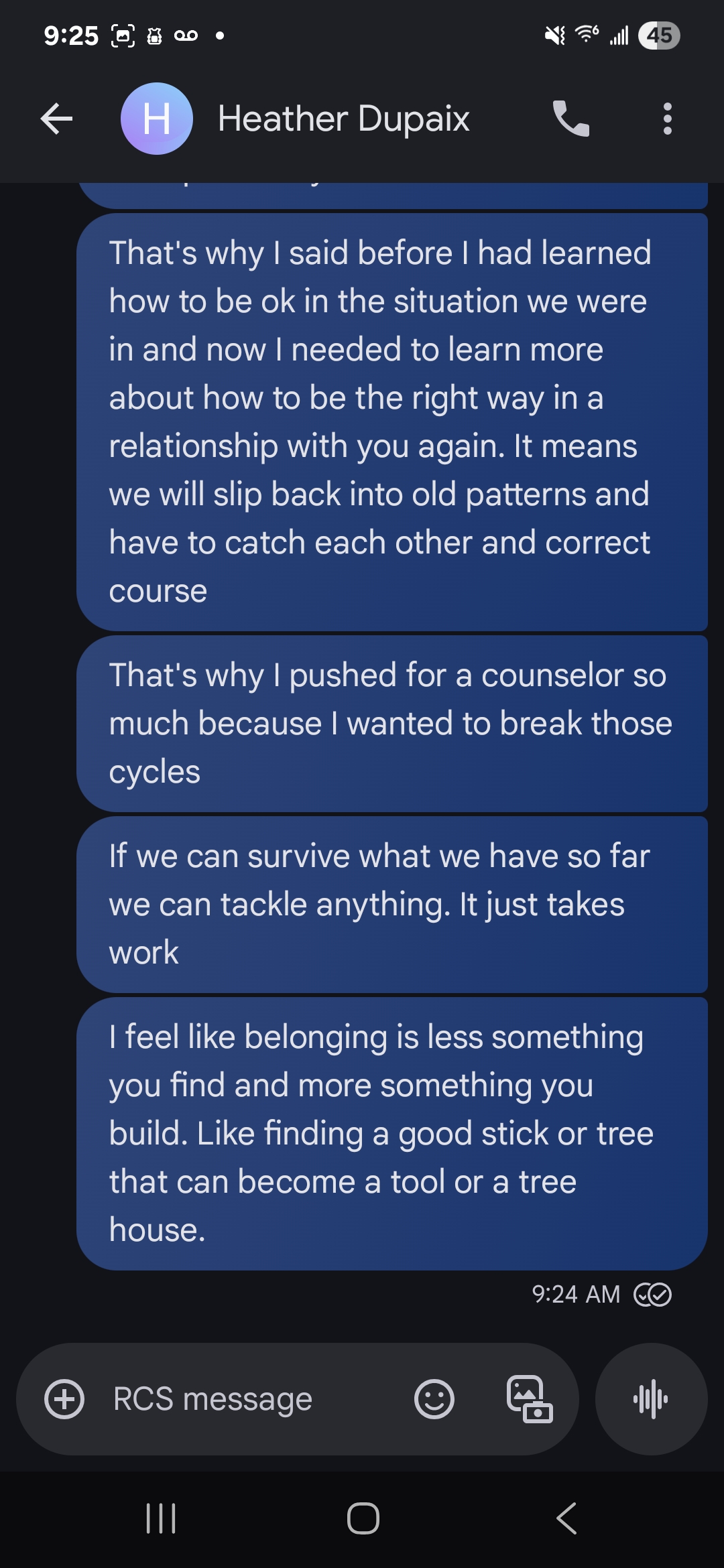The image size is (724, 1568).
Task: Tap the system home button
Action: click(363, 1518)
